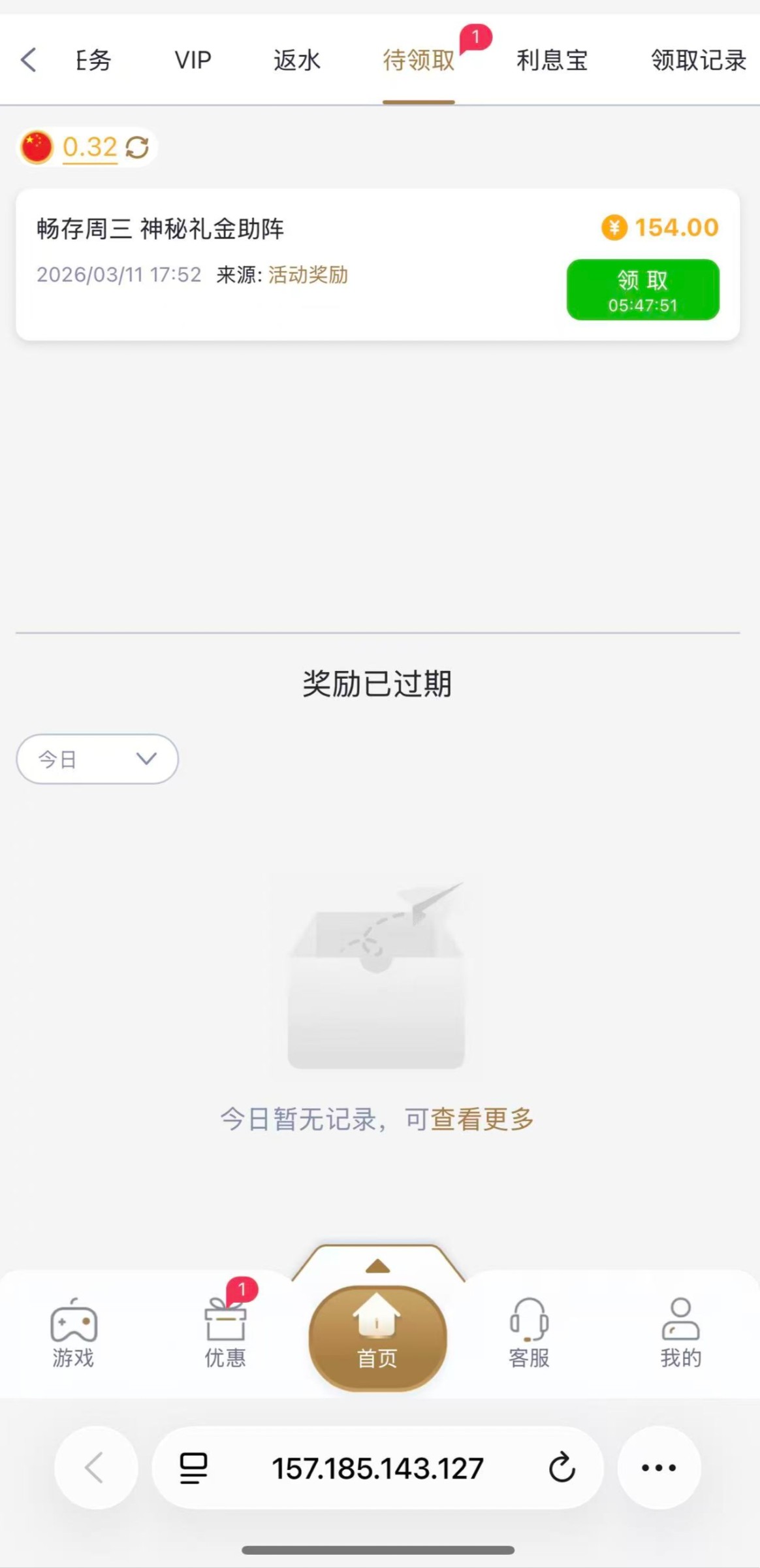Expand the arrow panel above 首页
This screenshot has width=760, height=1568.
pos(377,1266)
